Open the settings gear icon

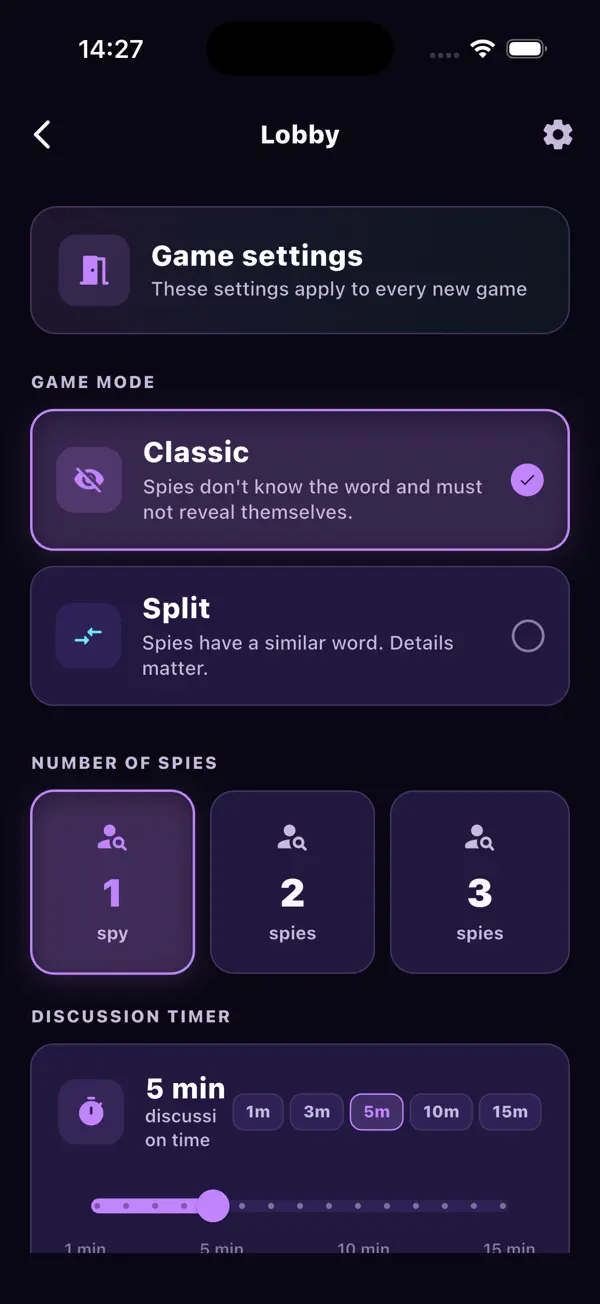tap(557, 135)
